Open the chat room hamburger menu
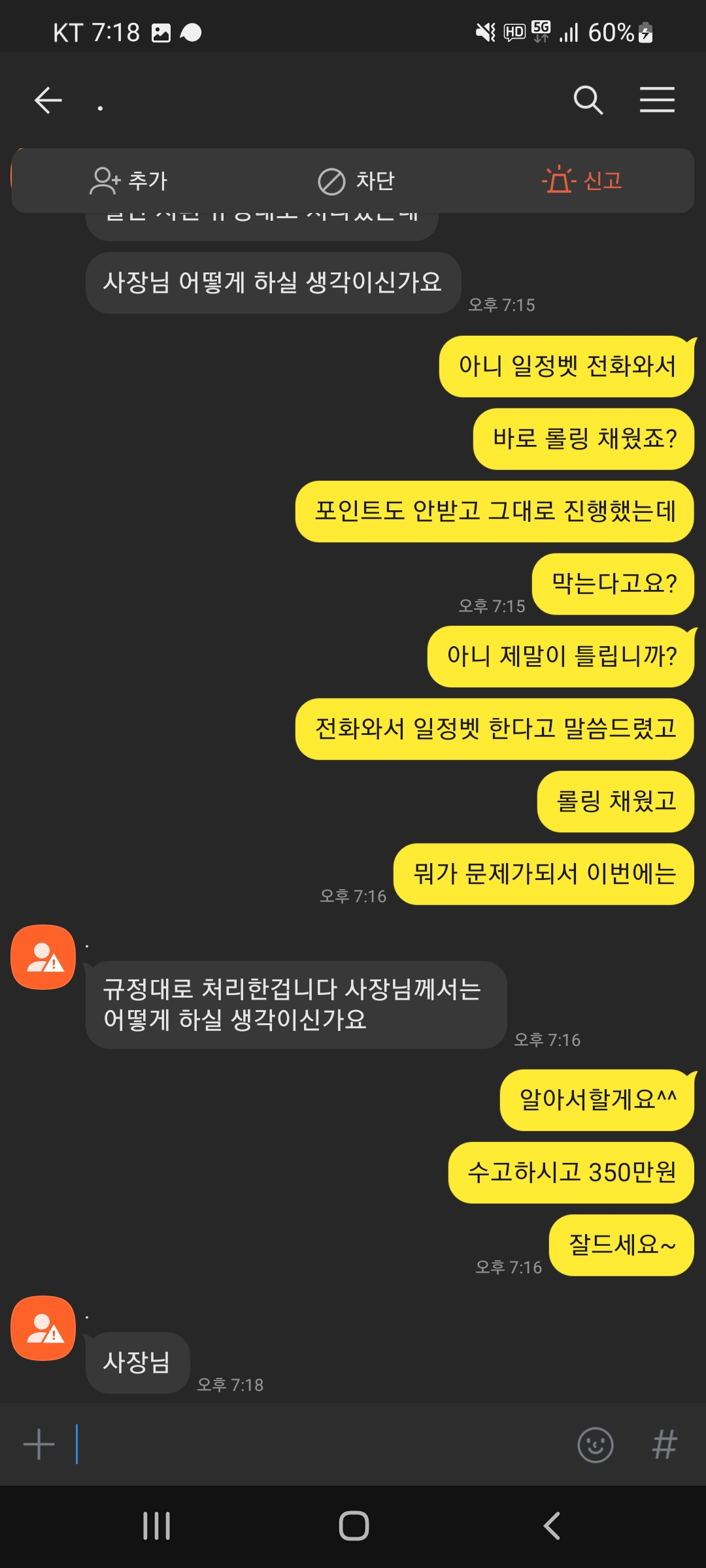 657,101
